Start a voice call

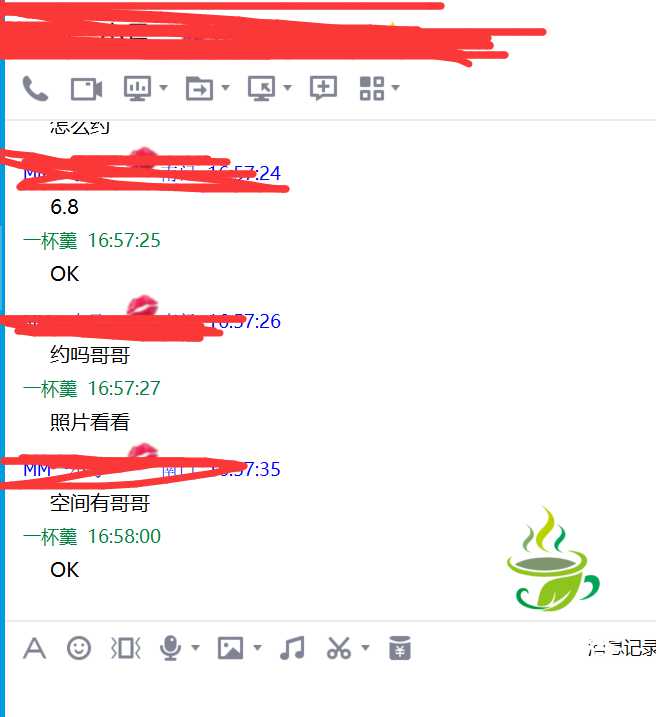pos(35,88)
